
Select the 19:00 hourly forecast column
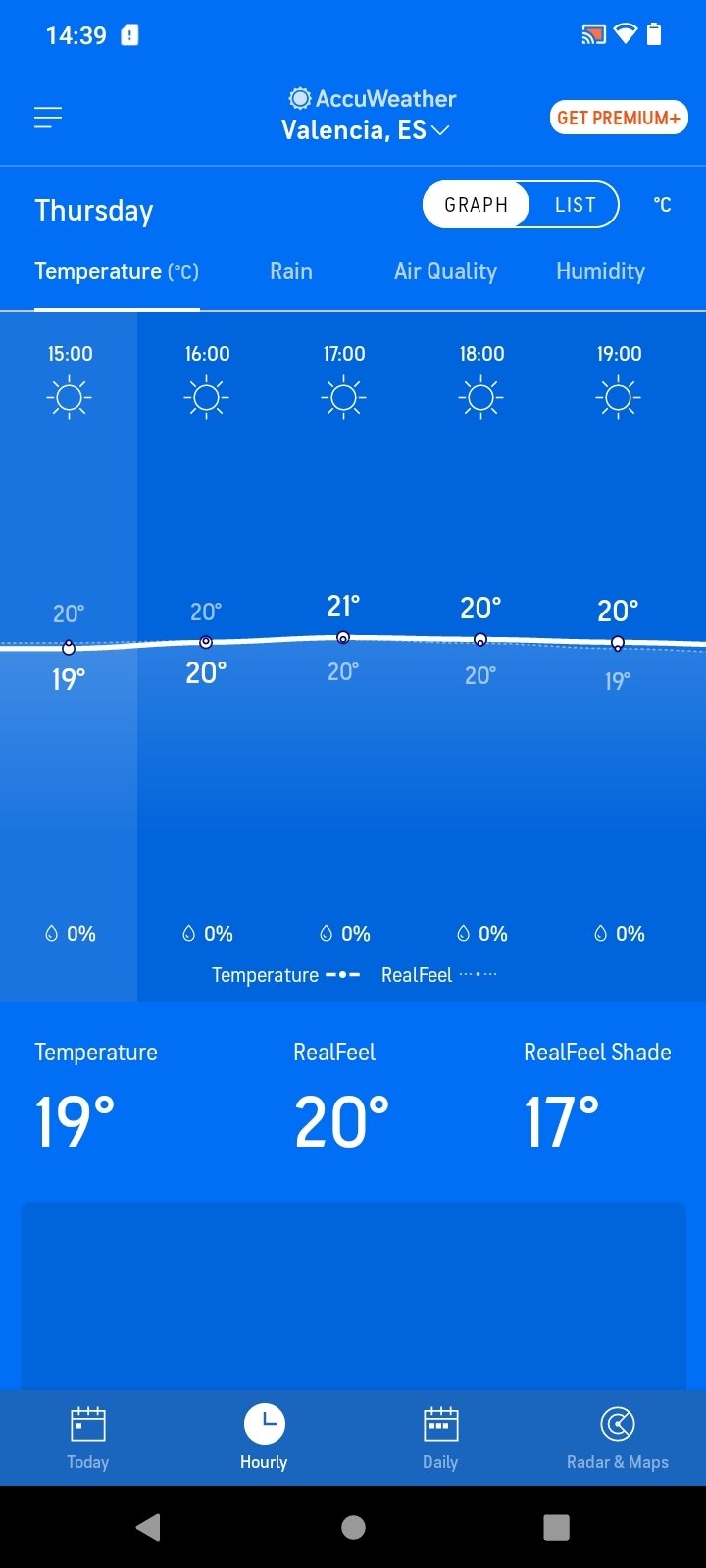click(x=620, y=656)
